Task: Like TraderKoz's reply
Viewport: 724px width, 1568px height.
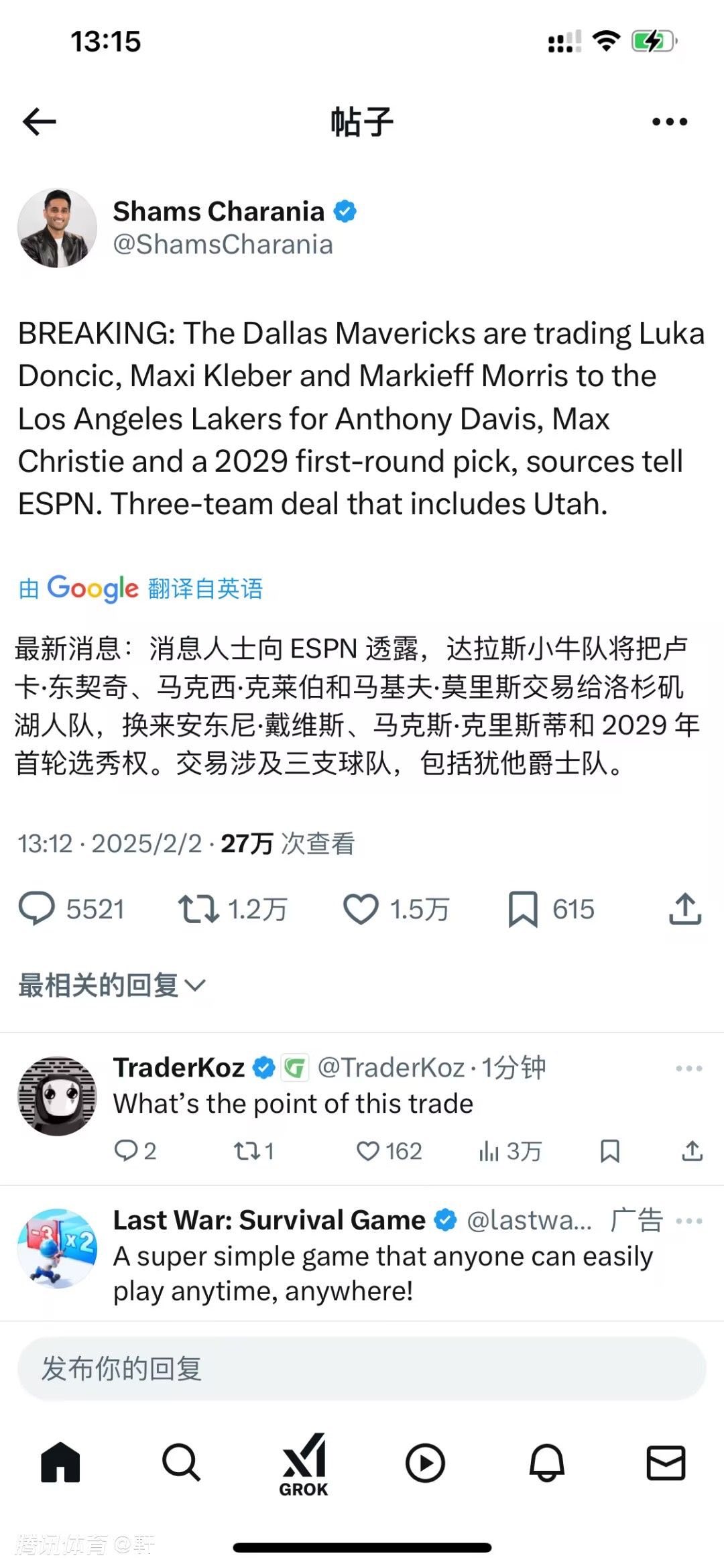Action: tap(368, 1151)
